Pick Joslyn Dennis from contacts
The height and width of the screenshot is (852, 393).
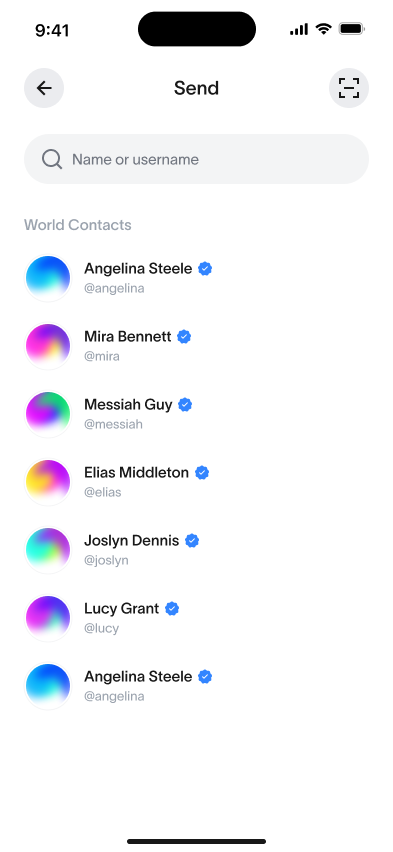point(196,550)
